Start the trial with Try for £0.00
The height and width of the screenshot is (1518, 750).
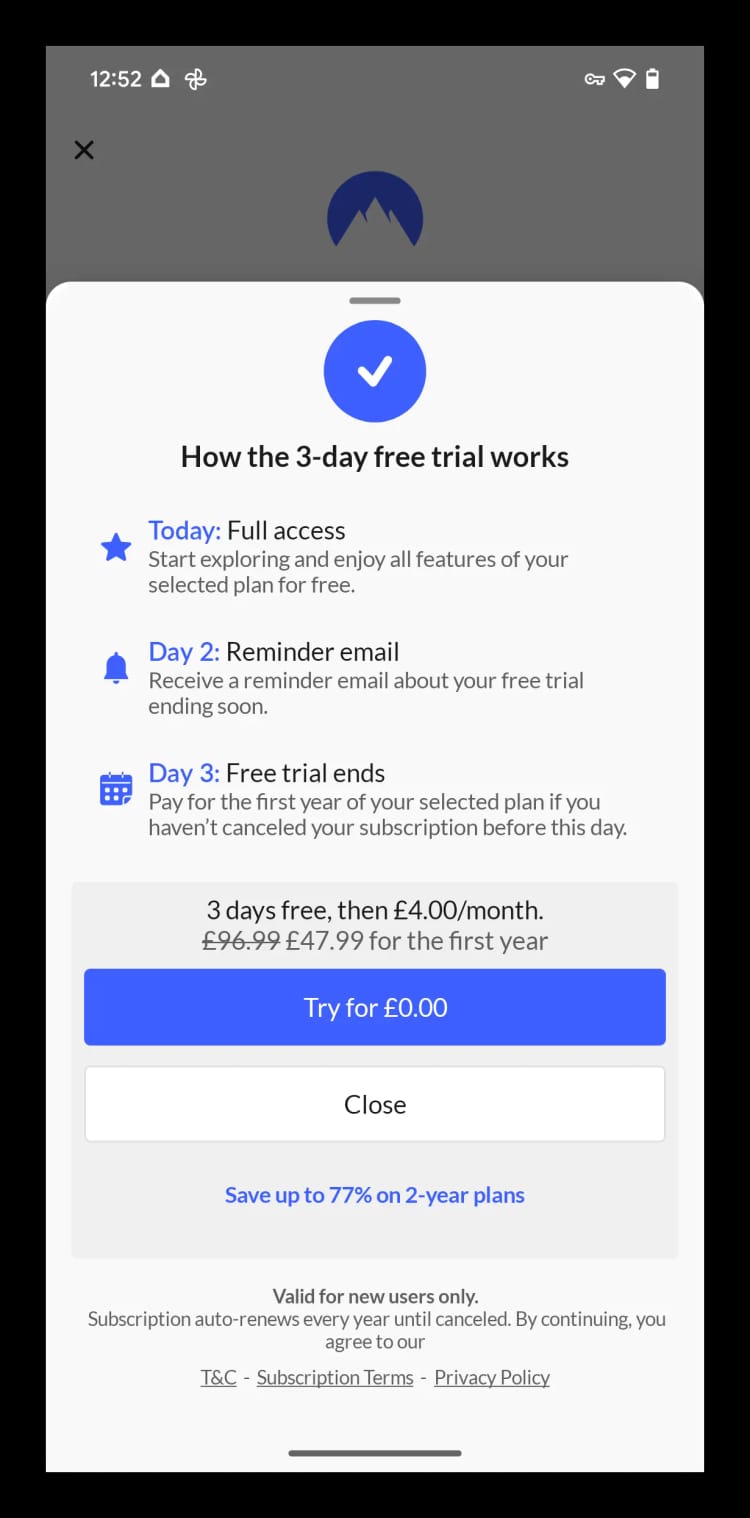pos(375,1007)
